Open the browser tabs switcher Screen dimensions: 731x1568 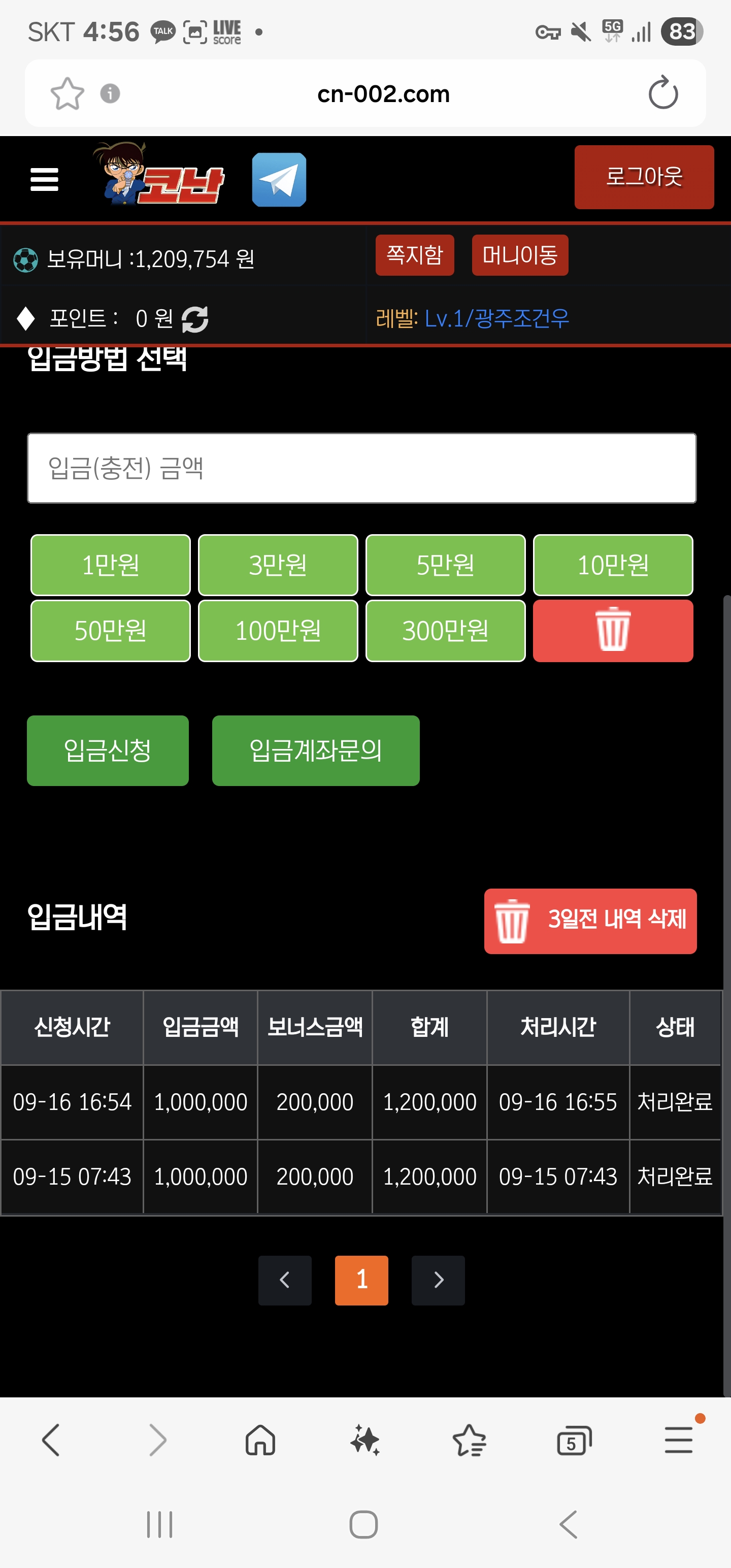click(574, 1441)
